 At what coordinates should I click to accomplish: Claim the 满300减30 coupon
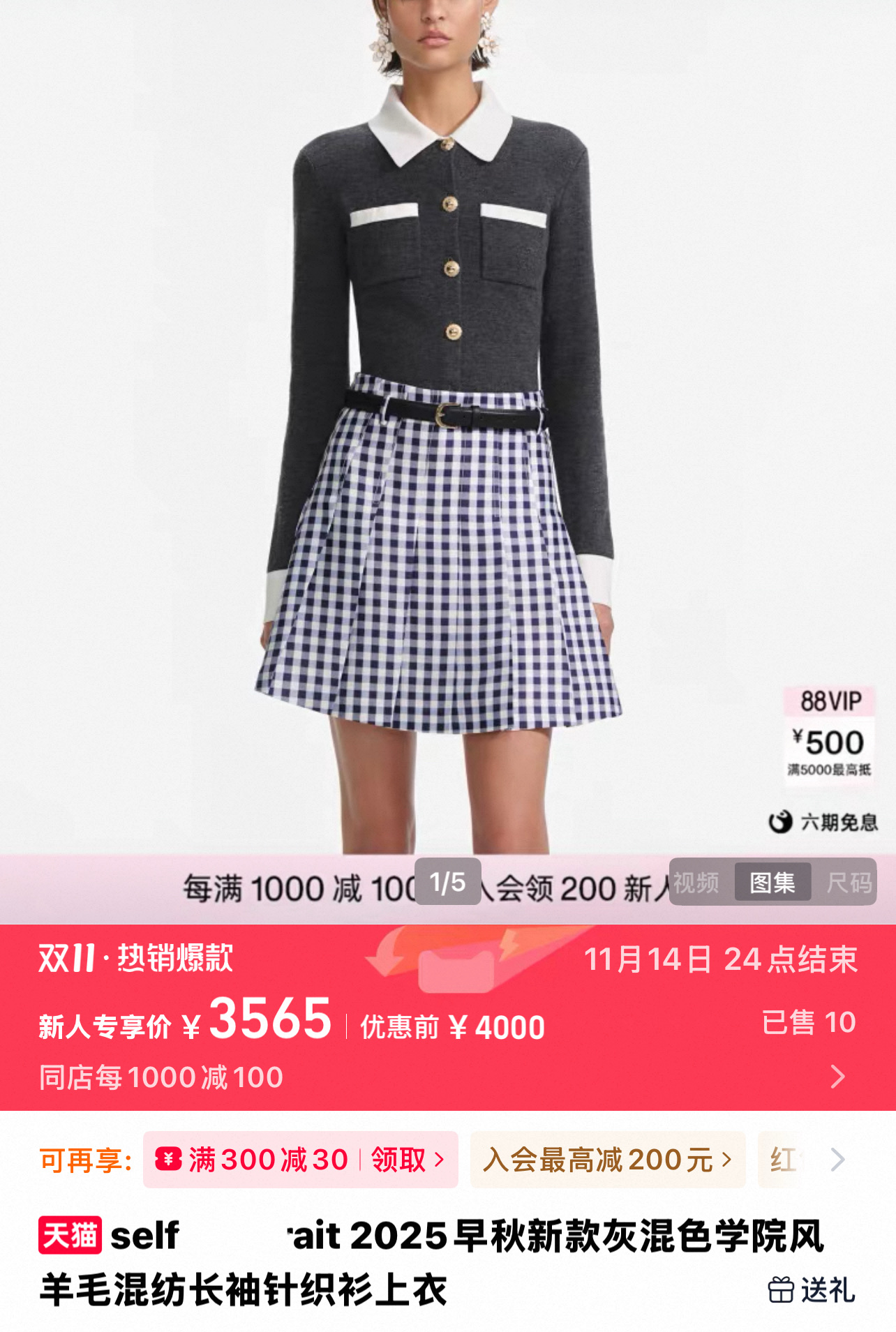pos(301,1160)
